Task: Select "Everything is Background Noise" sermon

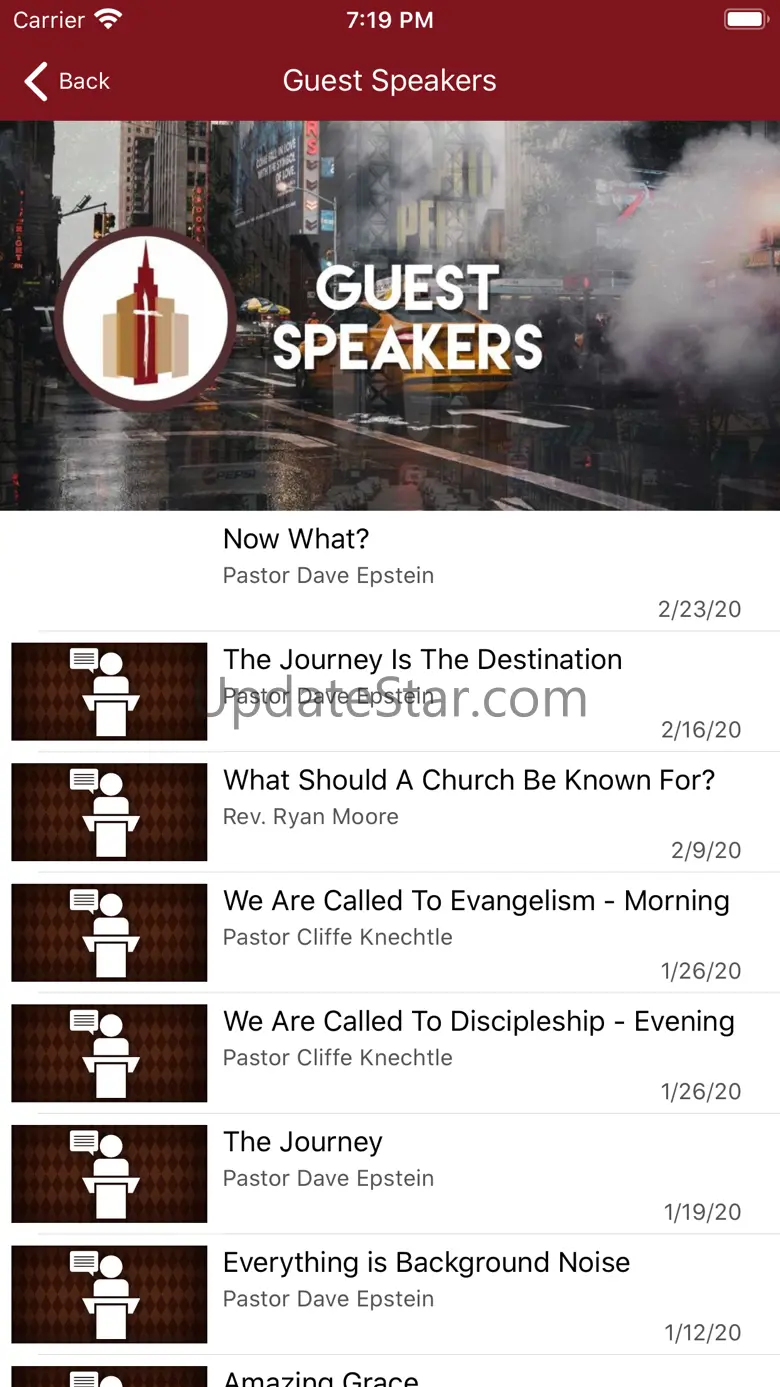Action: click(390, 1293)
